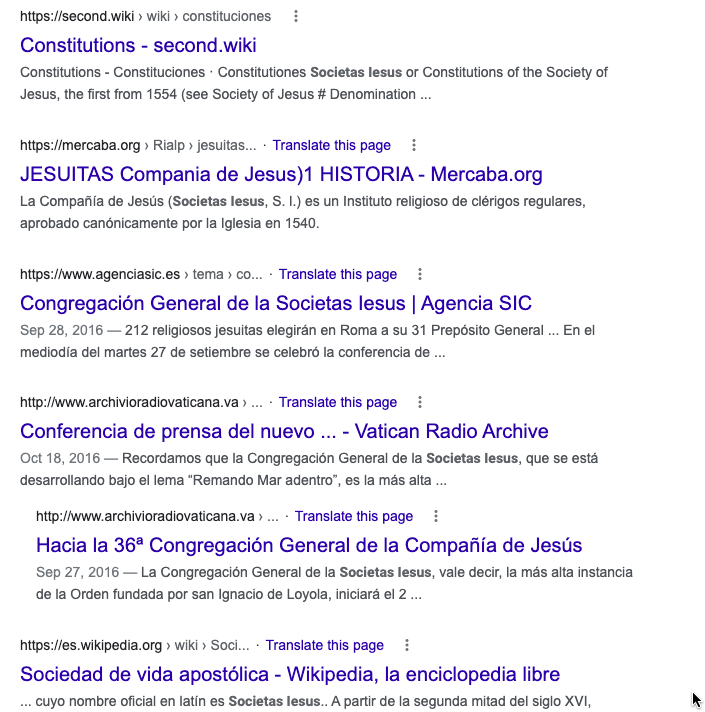Open the Agencia SIC Congregación General result
The height and width of the screenshot is (712, 705).
(x=276, y=303)
